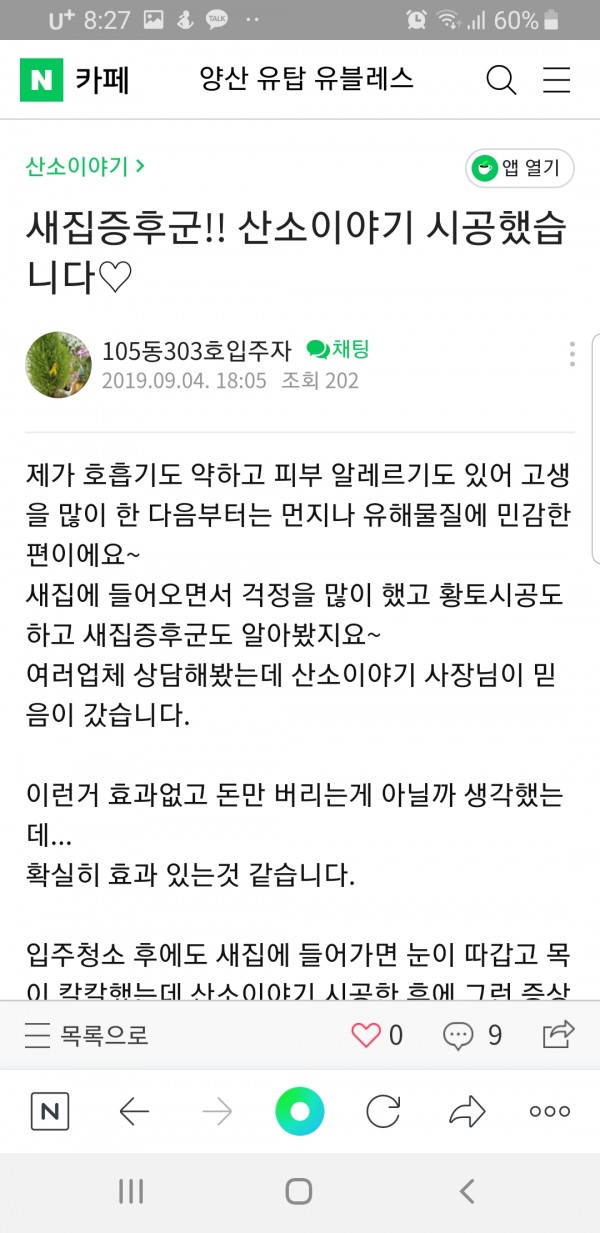
Task: Share page with the browser arrow icon
Action: [x=467, y=1112]
